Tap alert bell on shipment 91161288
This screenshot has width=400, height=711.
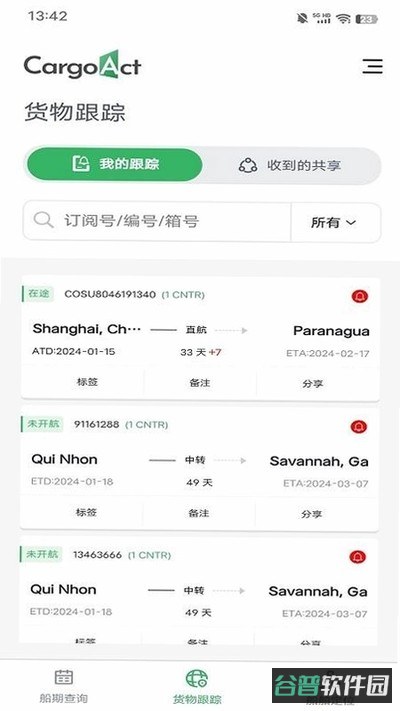359,427
